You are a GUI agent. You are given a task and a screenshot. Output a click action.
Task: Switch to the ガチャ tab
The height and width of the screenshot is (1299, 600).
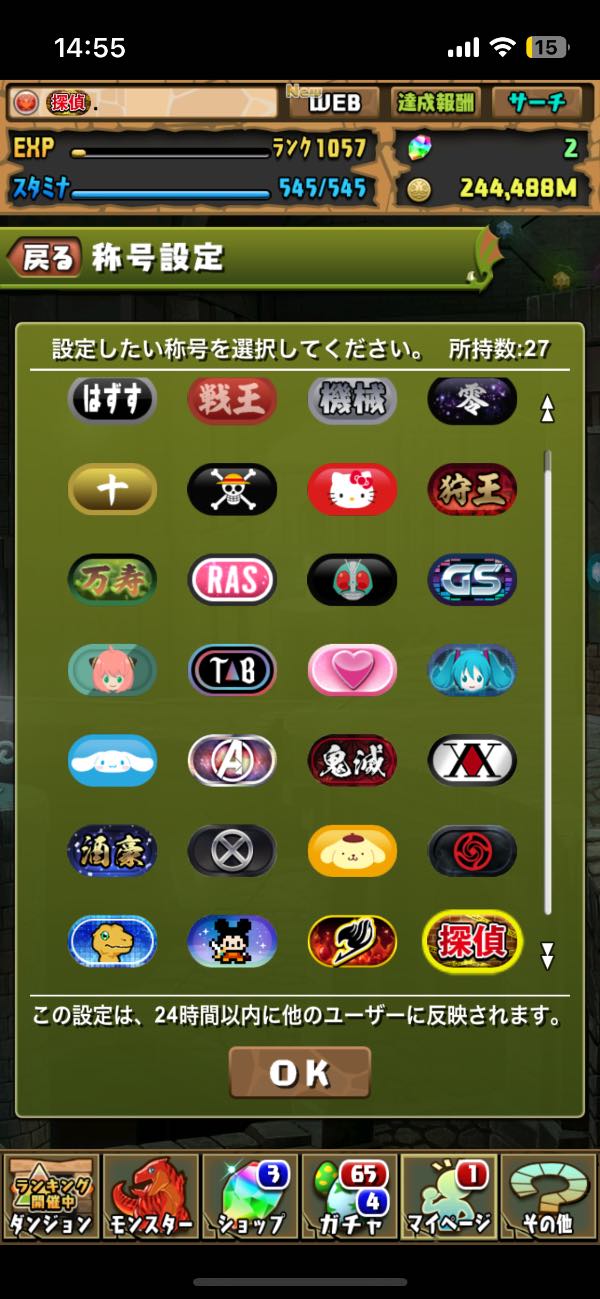tap(349, 1196)
